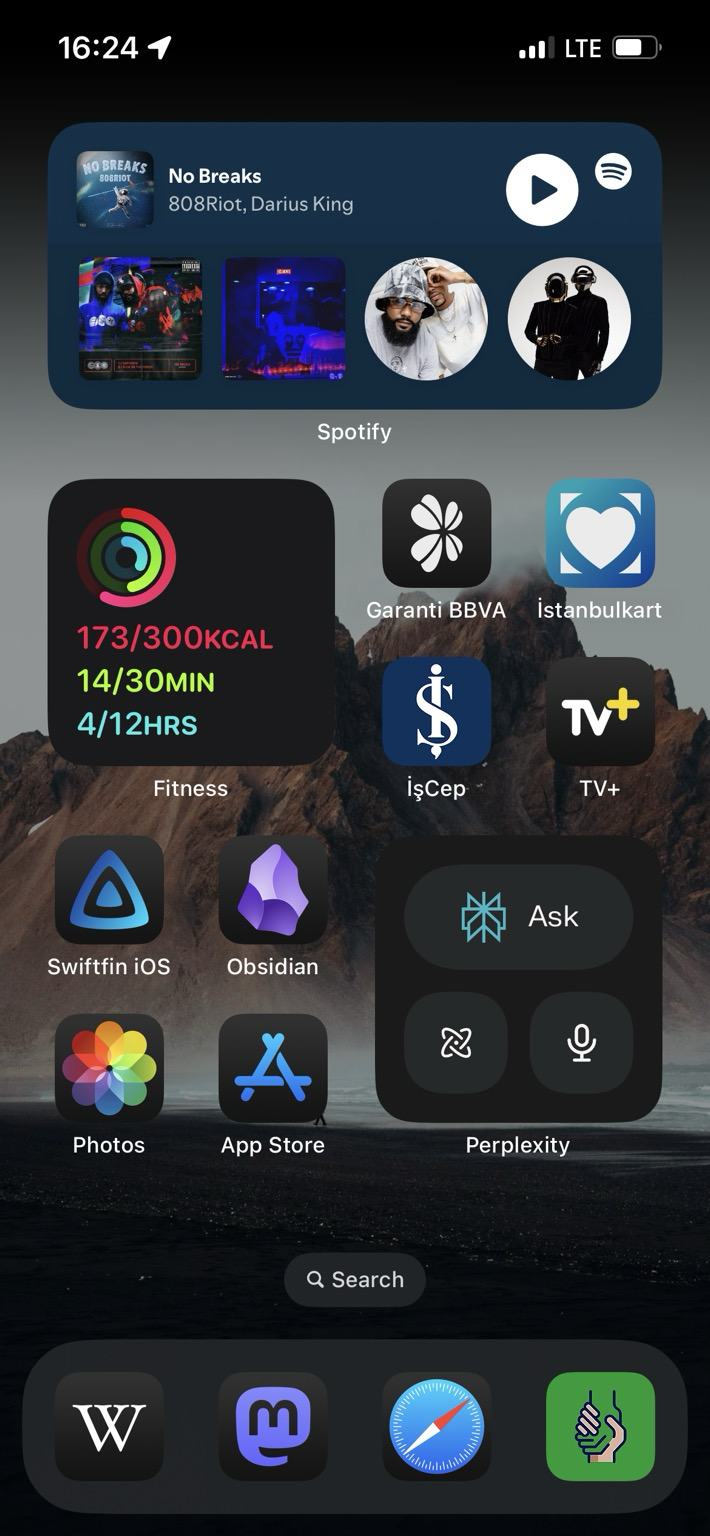Image resolution: width=710 pixels, height=1536 pixels.
Task: Play No Breaks in the Spotify widget
Action: (x=542, y=189)
